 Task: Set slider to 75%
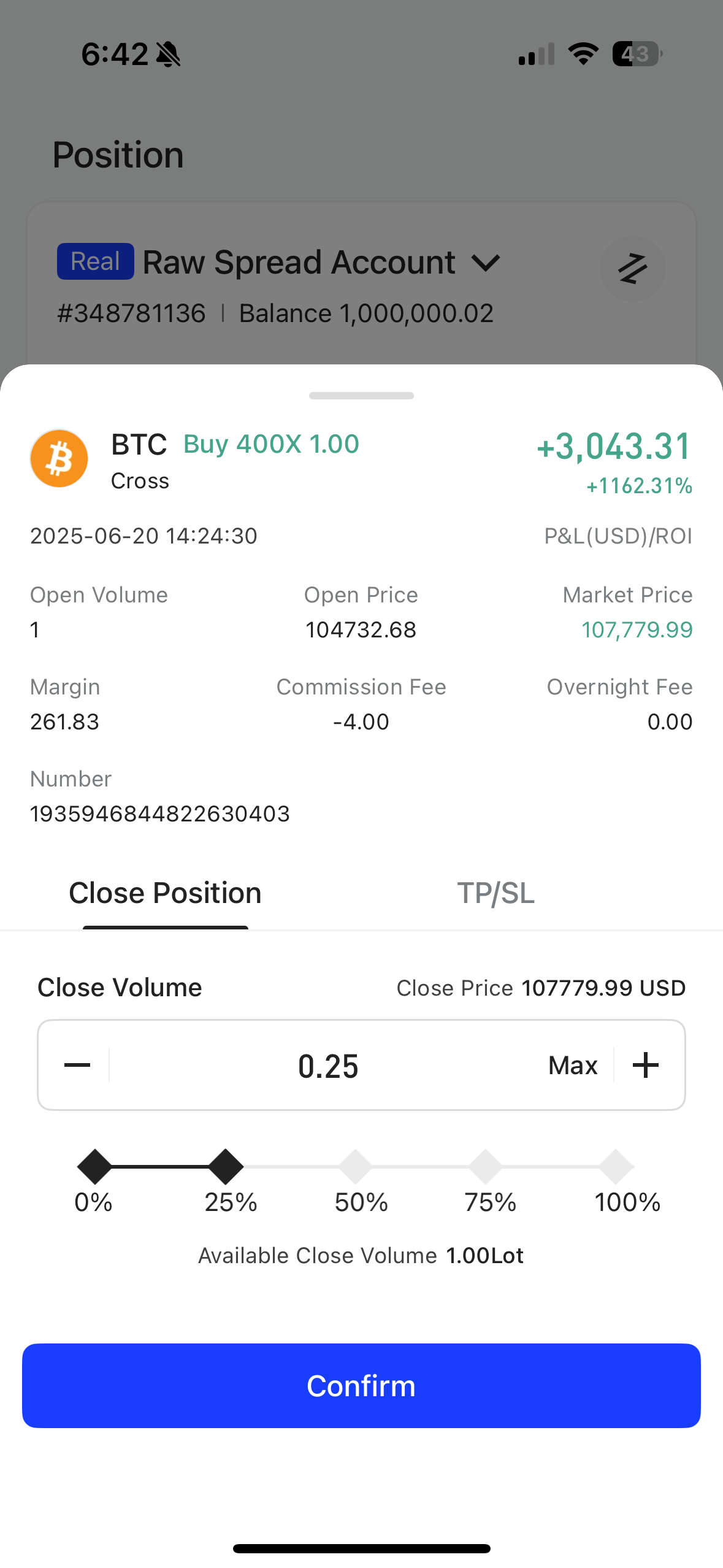click(x=486, y=1166)
